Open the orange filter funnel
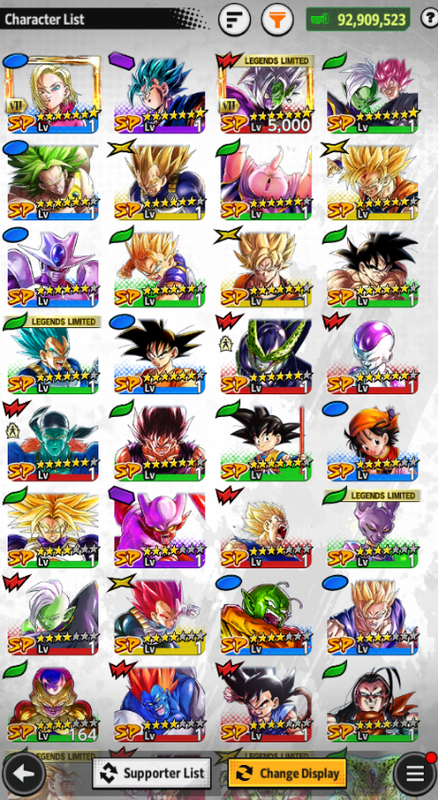The image size is (438, 800). click(x=277, y=20)
